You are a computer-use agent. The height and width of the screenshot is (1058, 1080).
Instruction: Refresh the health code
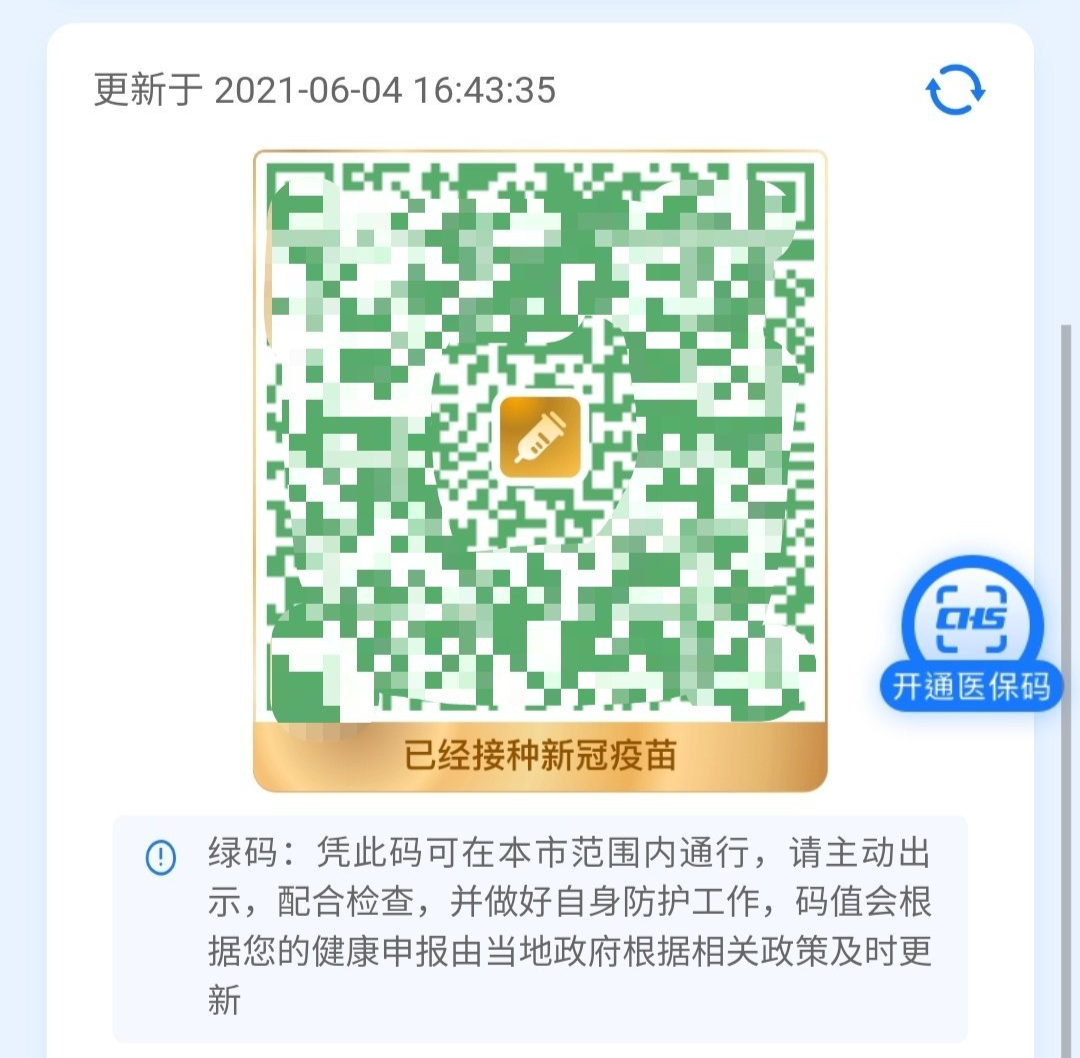955,90
